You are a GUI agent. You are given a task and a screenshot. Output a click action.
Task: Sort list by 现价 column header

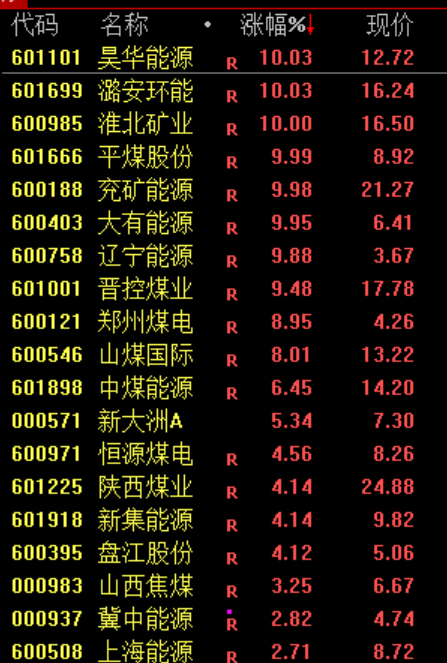389,25
